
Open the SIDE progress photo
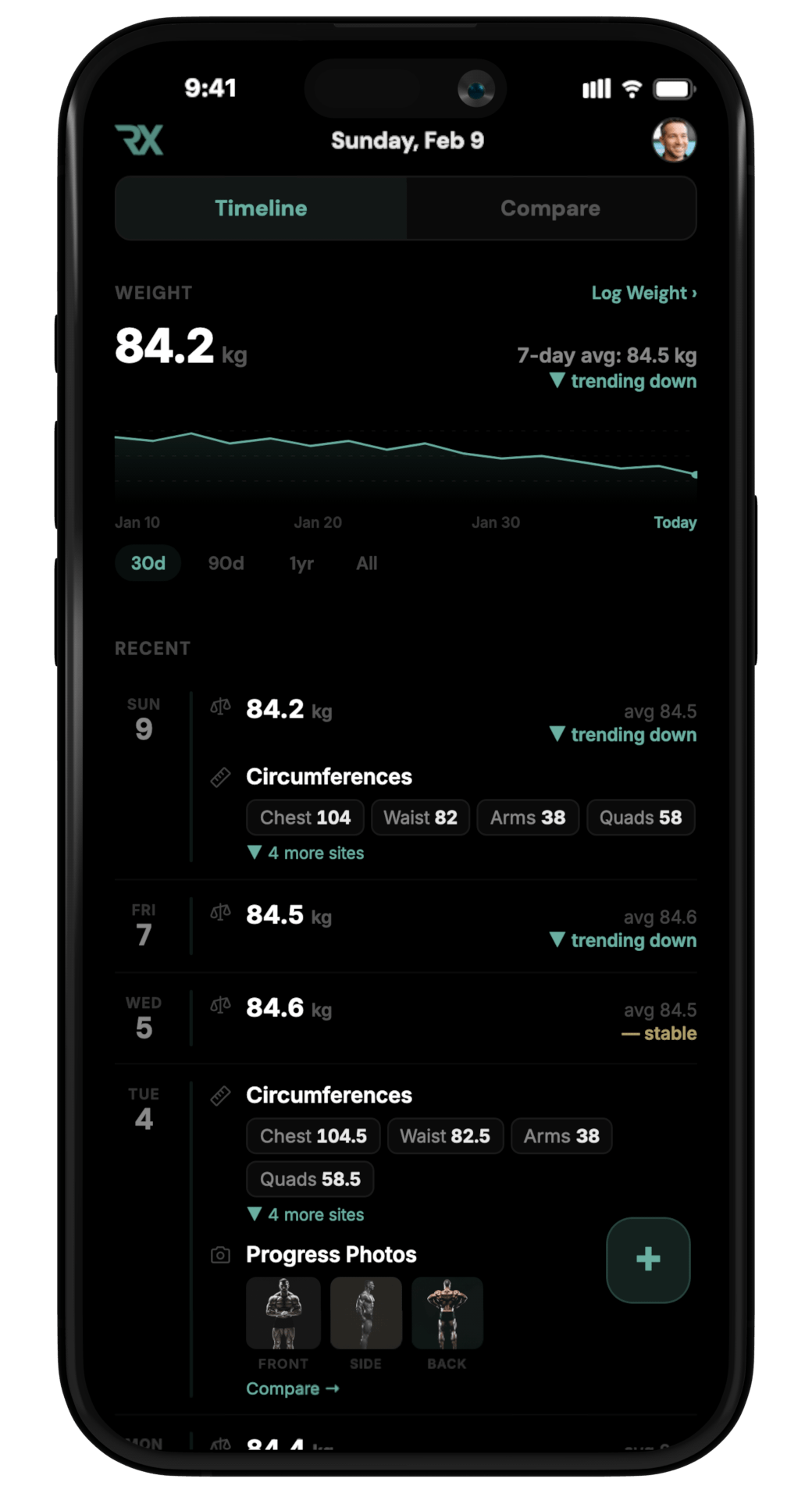365,1313
